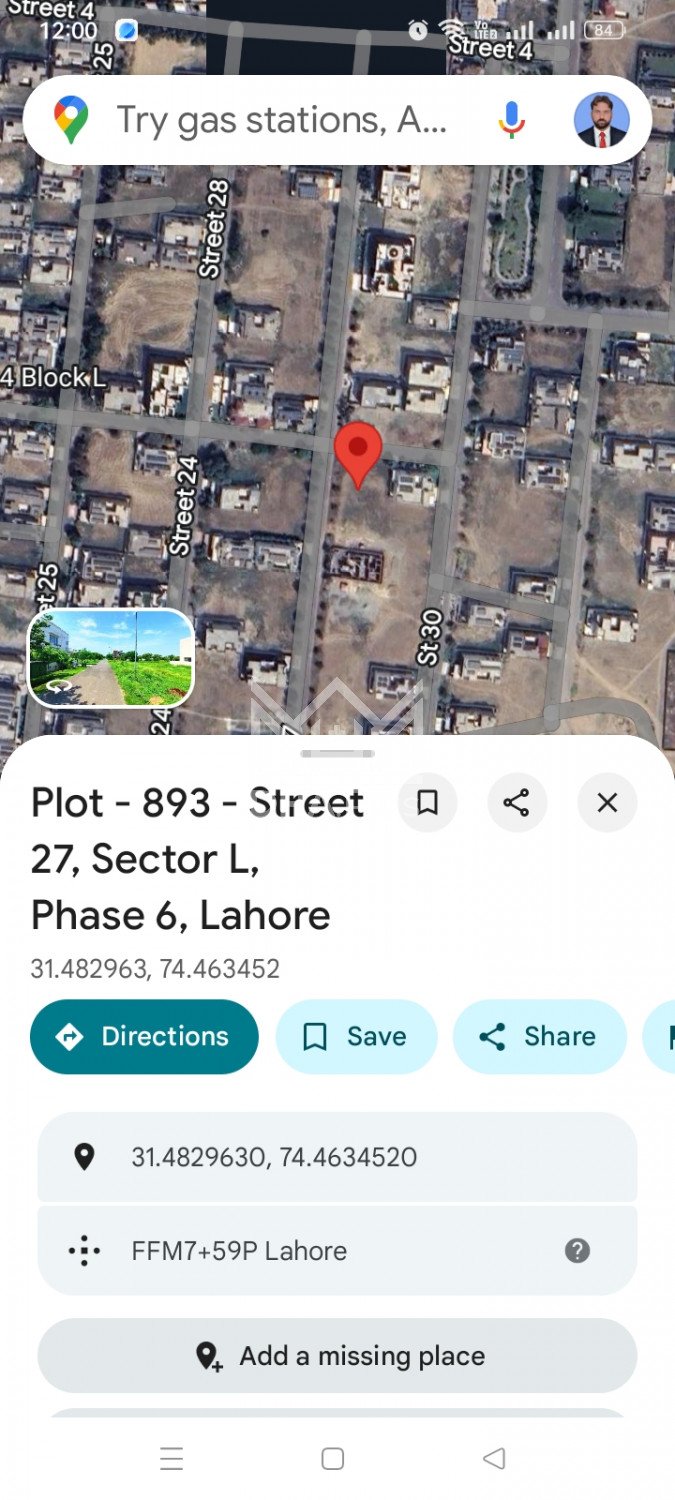Close the place details sheet
Image resolution: width=675 pixels, height=1500 pixels.
click(607, 802)
